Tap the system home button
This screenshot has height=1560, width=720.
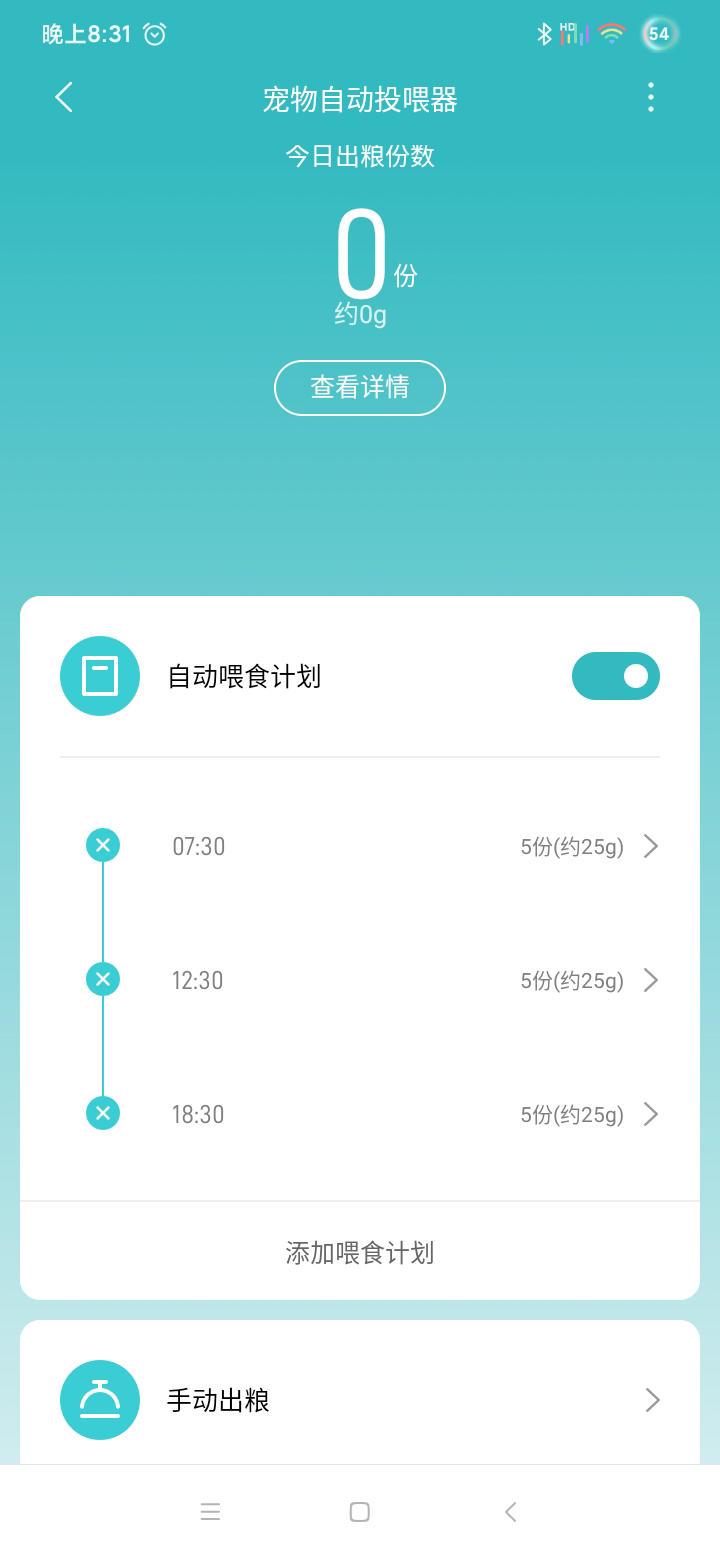(x=360, y=1512)
